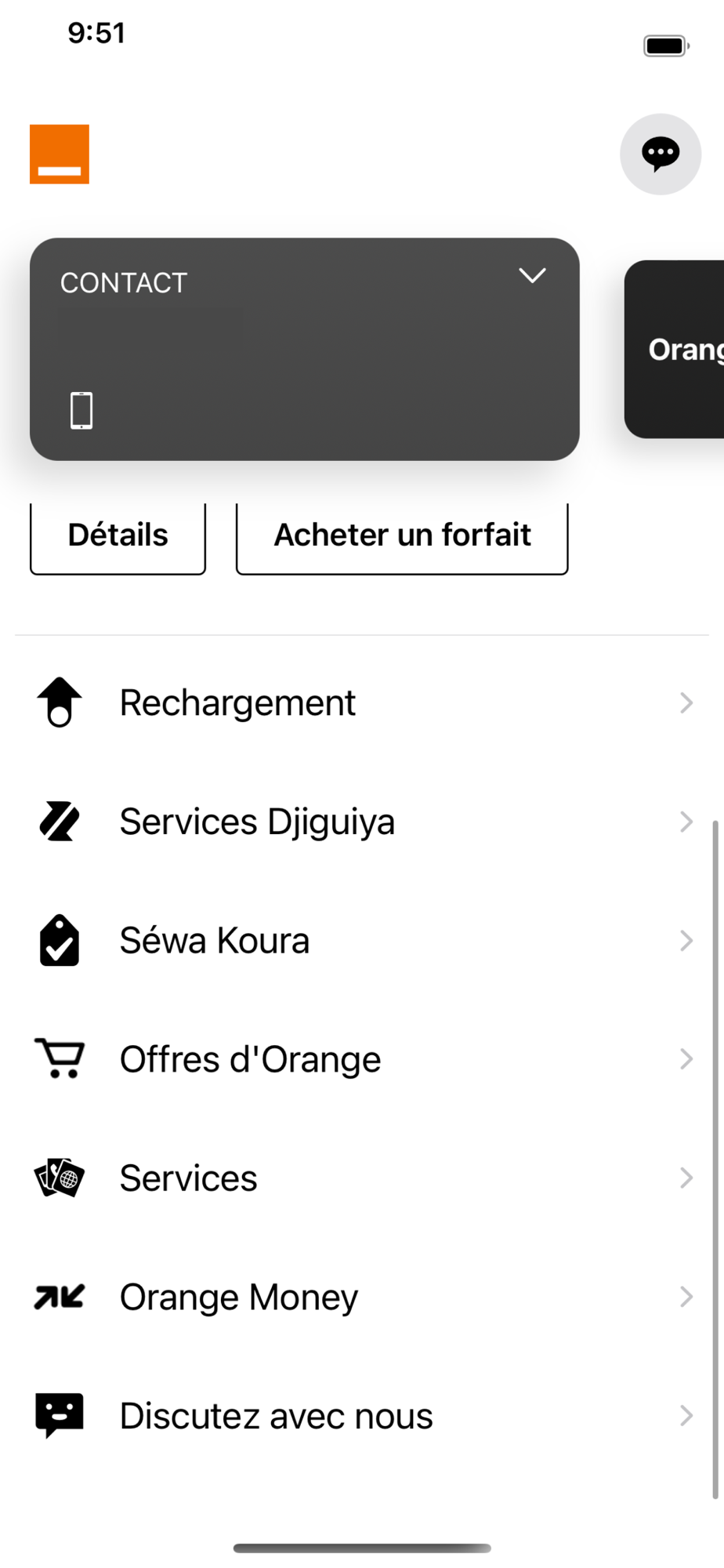724x1568 pixels.
Task: Open the Séwa Koura row
Action: coord(362,940)
